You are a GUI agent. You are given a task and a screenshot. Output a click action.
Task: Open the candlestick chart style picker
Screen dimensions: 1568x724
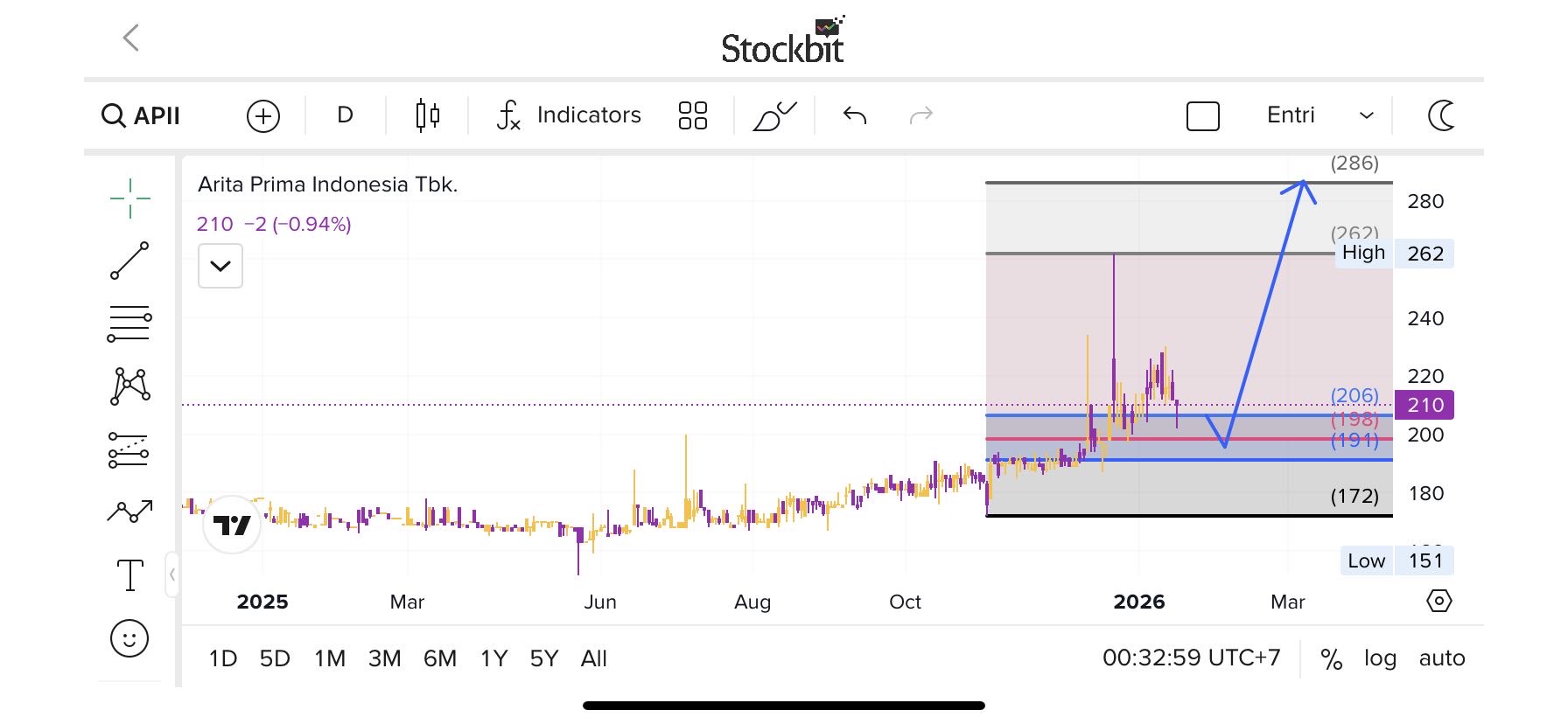coord(427,115)
